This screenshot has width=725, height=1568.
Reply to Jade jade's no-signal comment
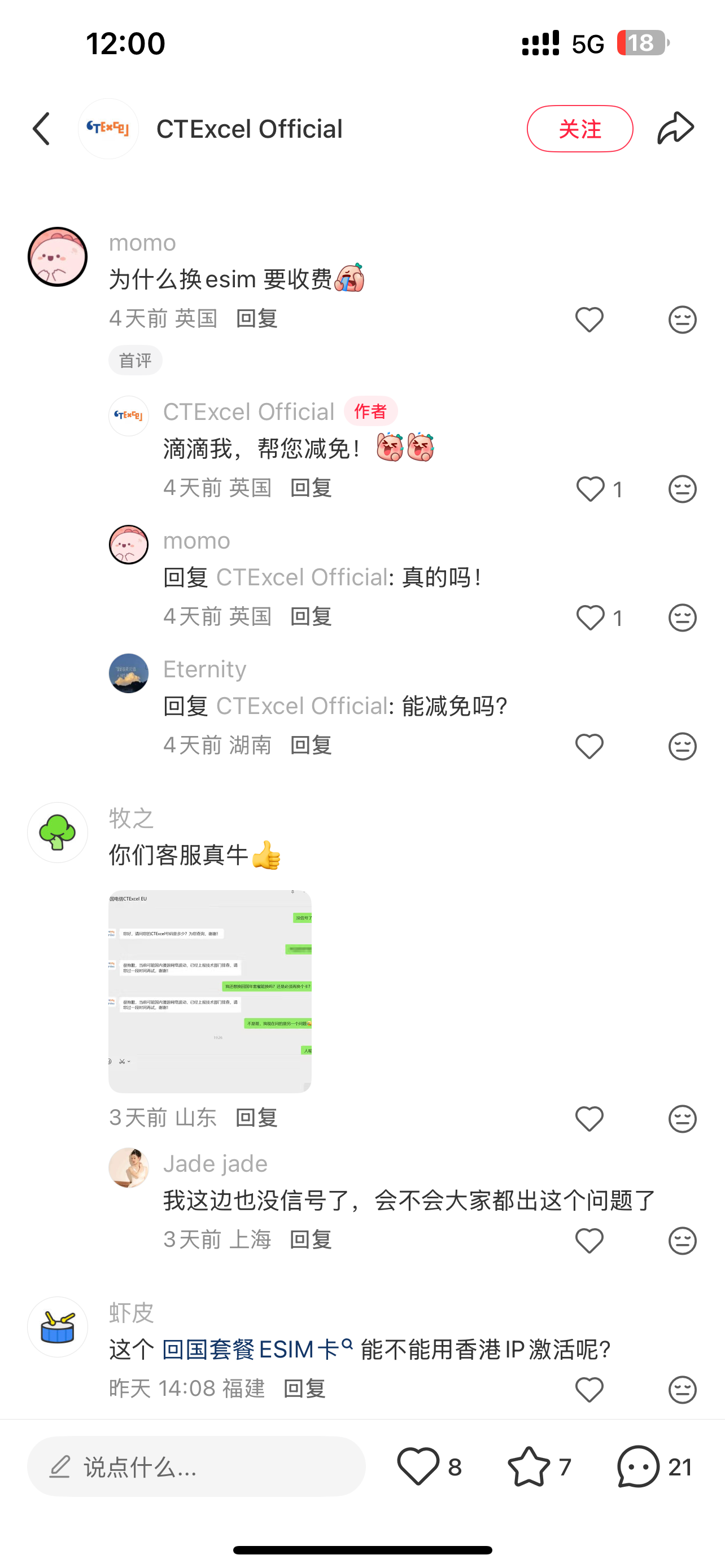tap(311, 1239)
